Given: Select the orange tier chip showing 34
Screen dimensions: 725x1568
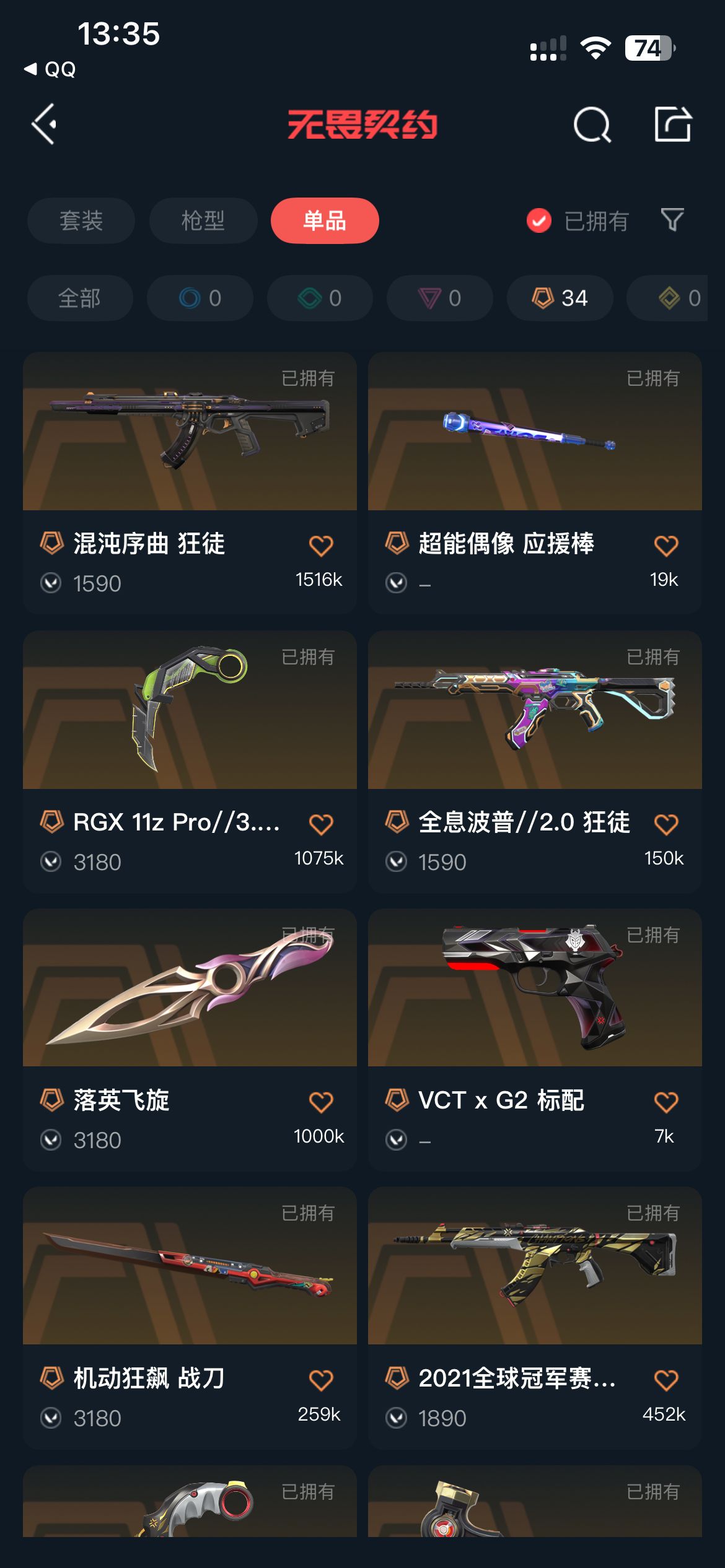Looking at the screenshot, I should 560,298.
